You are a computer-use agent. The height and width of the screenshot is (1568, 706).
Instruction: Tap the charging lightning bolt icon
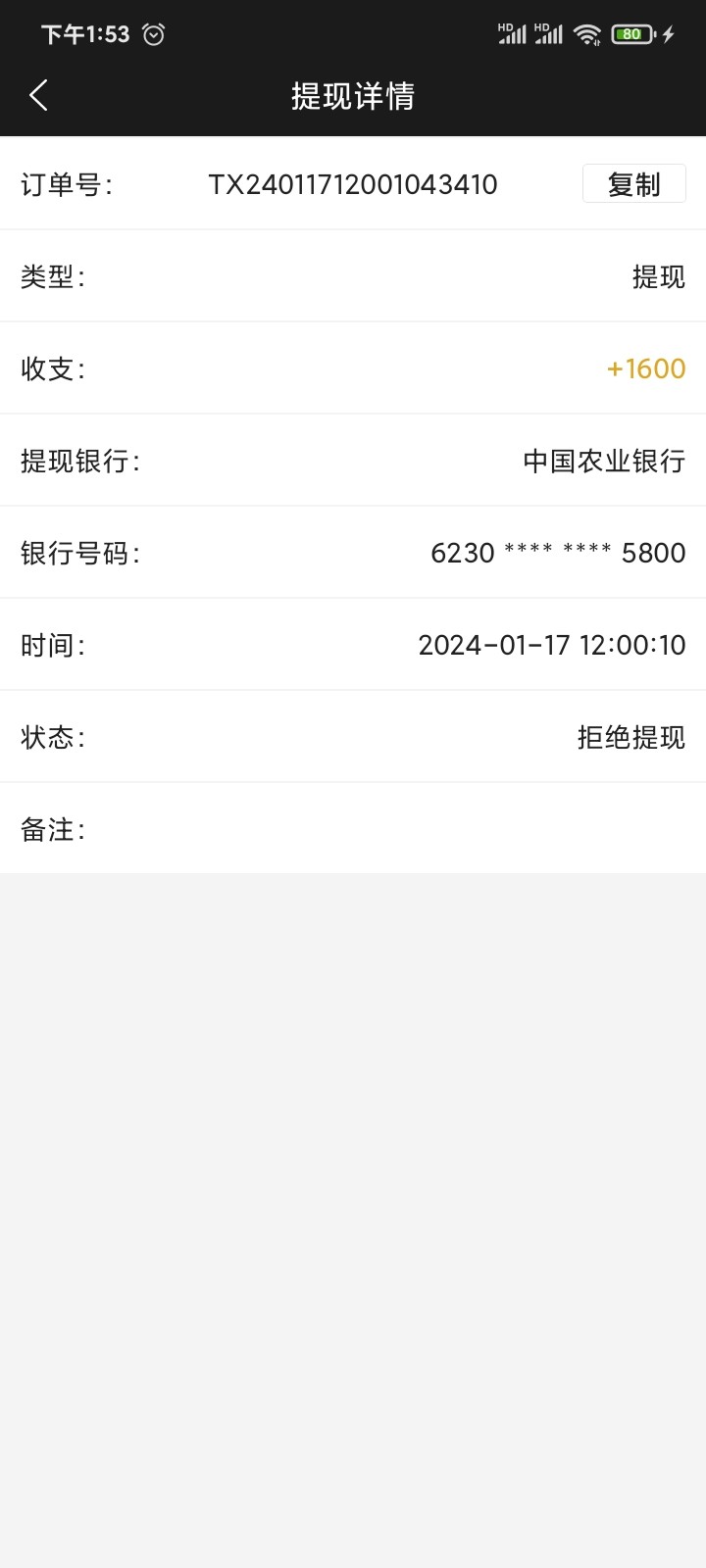[x=668, y=33]
